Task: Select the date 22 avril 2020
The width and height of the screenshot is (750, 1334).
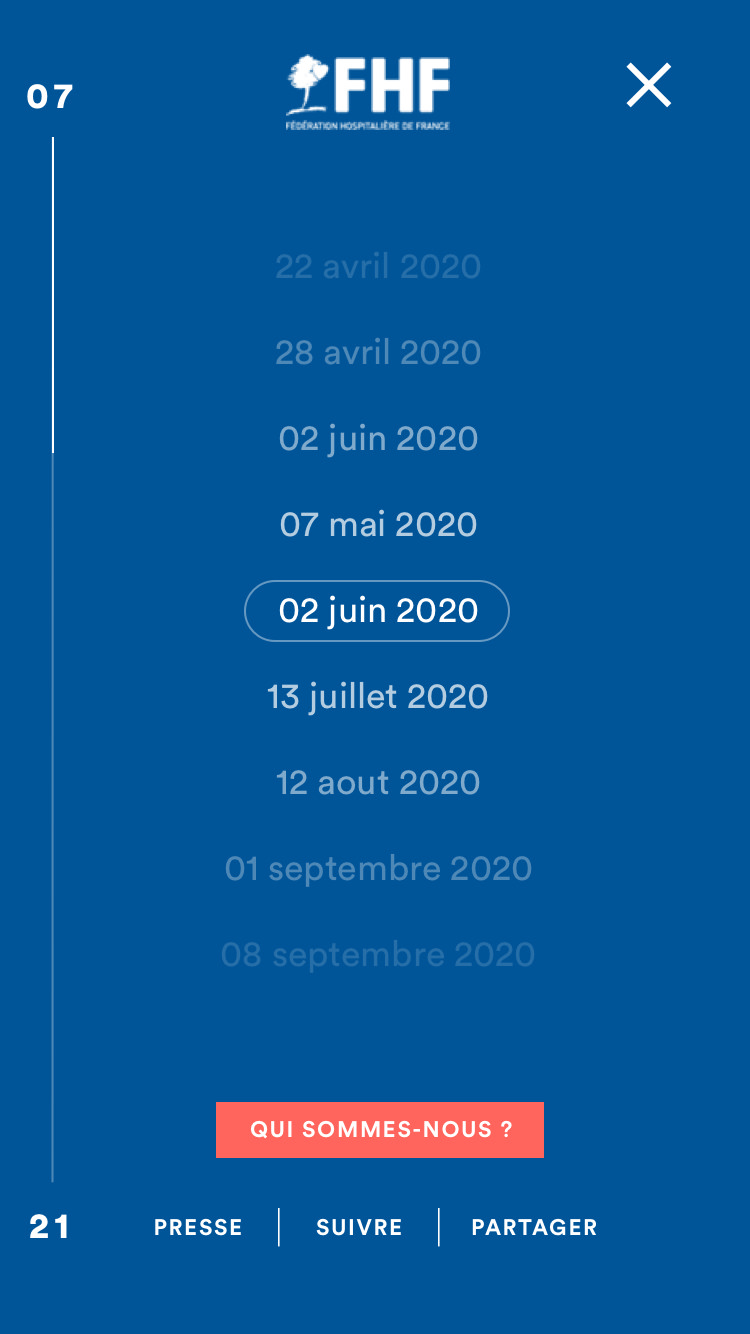Action: pos(378,267)
